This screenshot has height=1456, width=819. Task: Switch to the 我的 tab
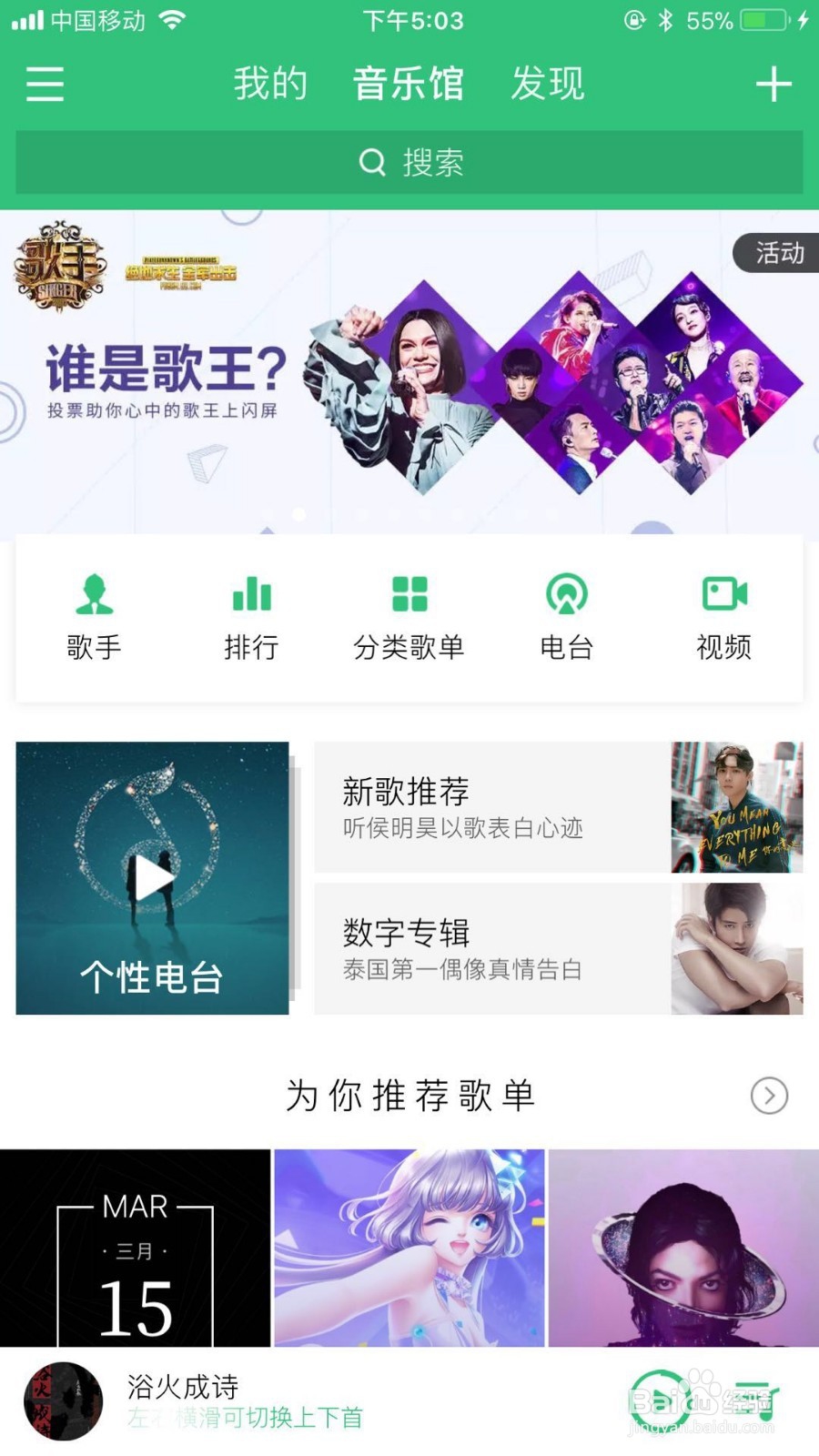270,82
